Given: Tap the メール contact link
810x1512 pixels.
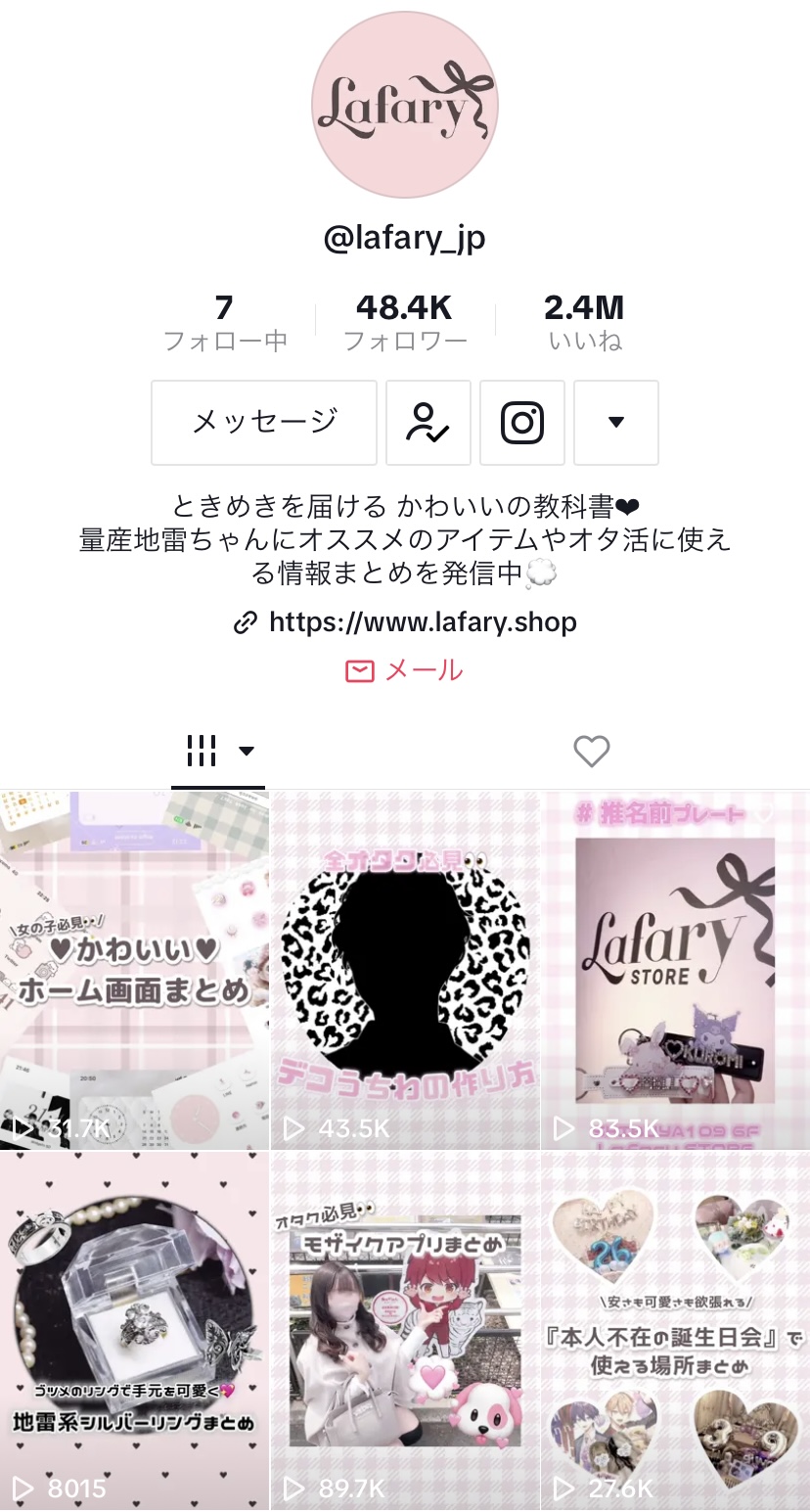Looking at the screenshot, I should (405, 670).
